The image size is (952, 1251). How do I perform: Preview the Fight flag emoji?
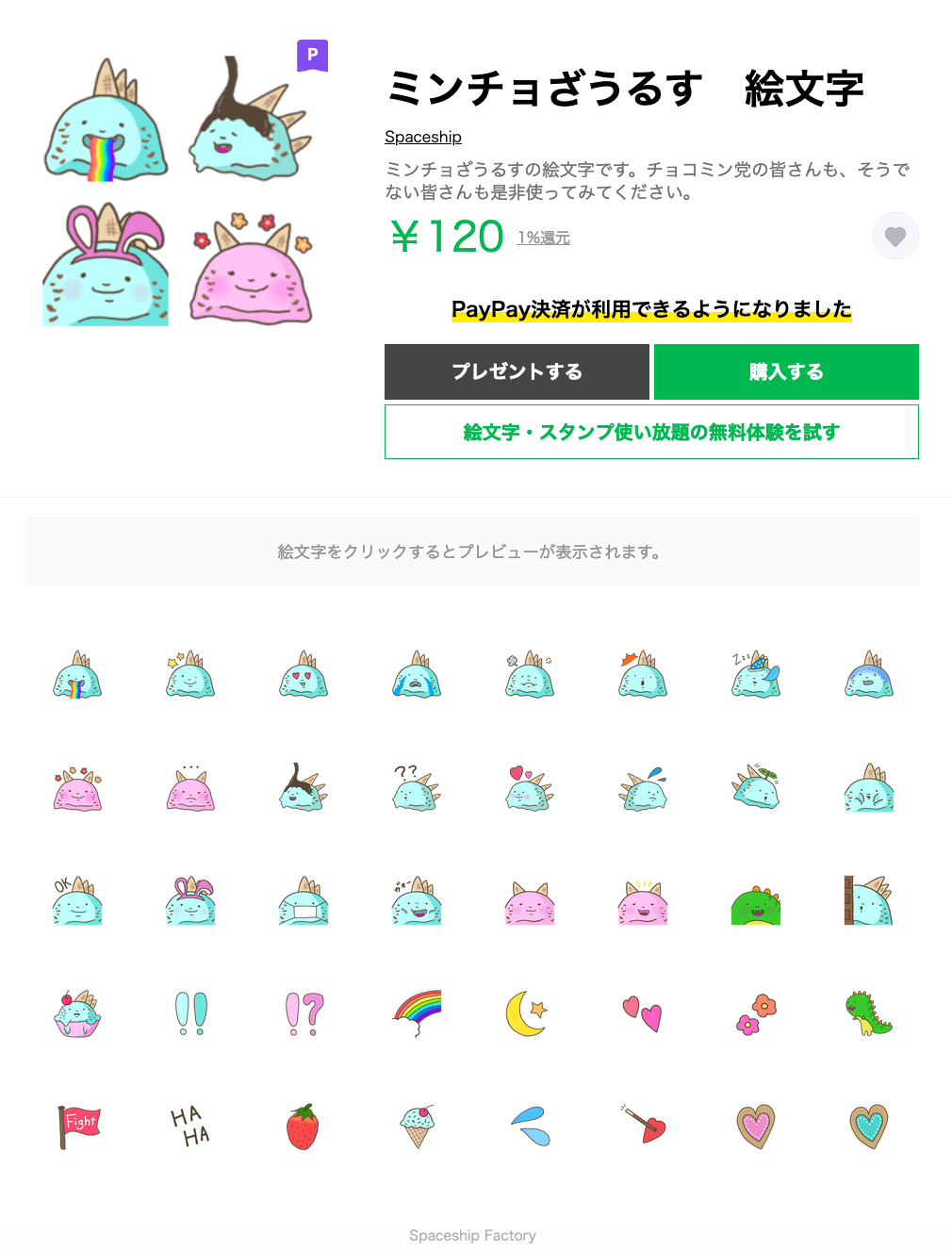[77, 1127]
